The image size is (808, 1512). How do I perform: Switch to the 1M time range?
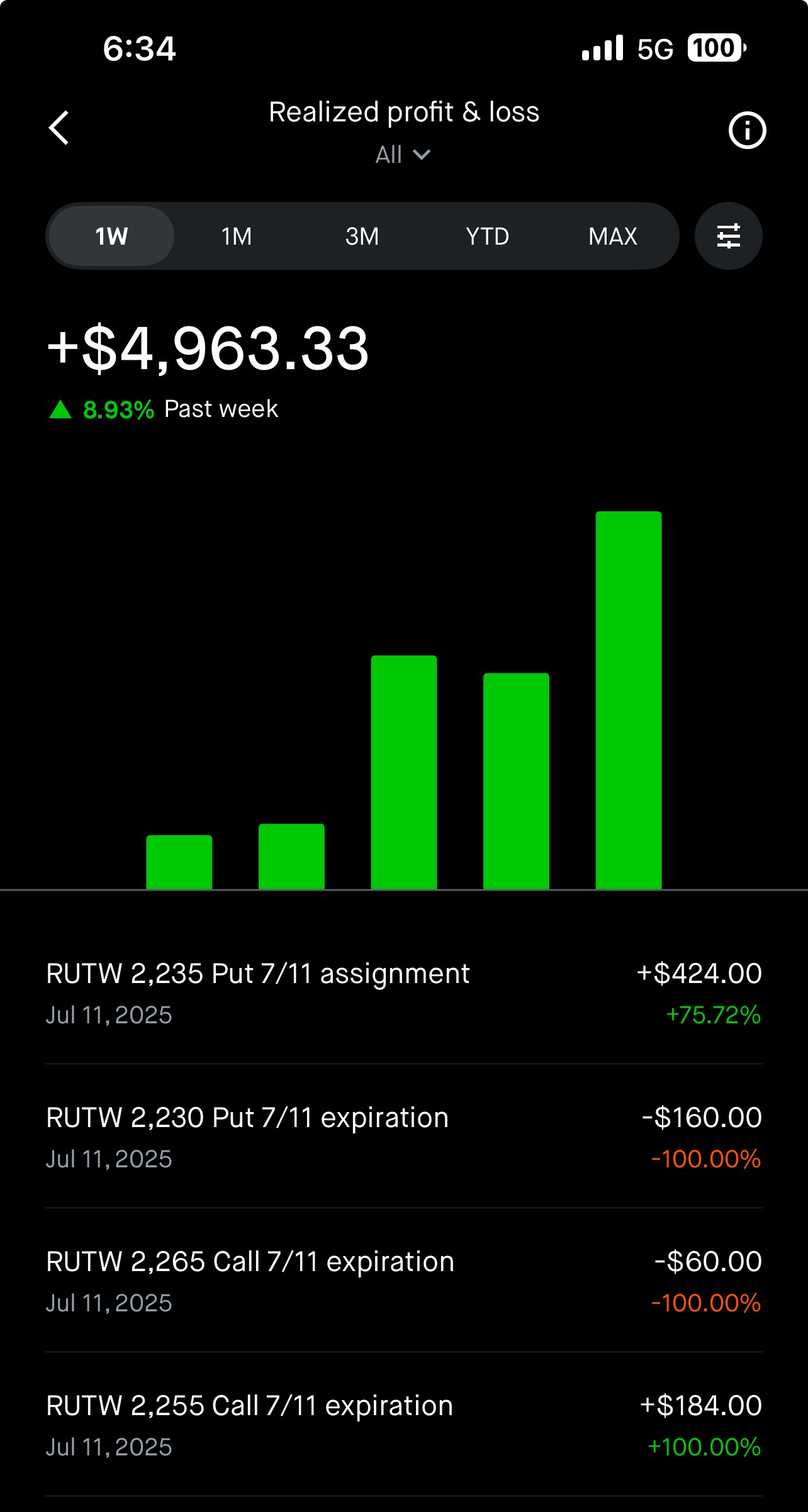pyautogui.click(x=237, y=236)
